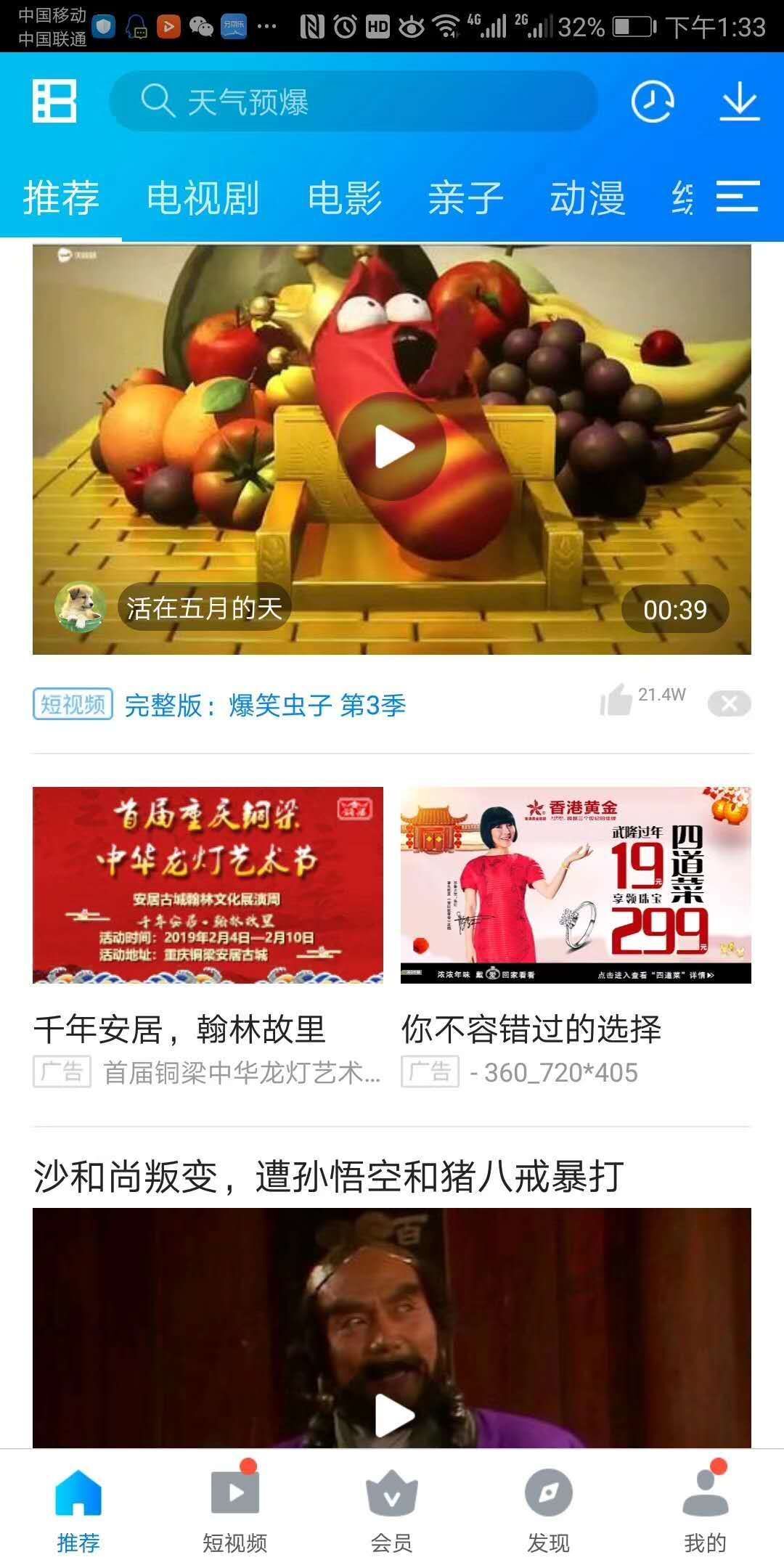Open the downloads icon

739,101
